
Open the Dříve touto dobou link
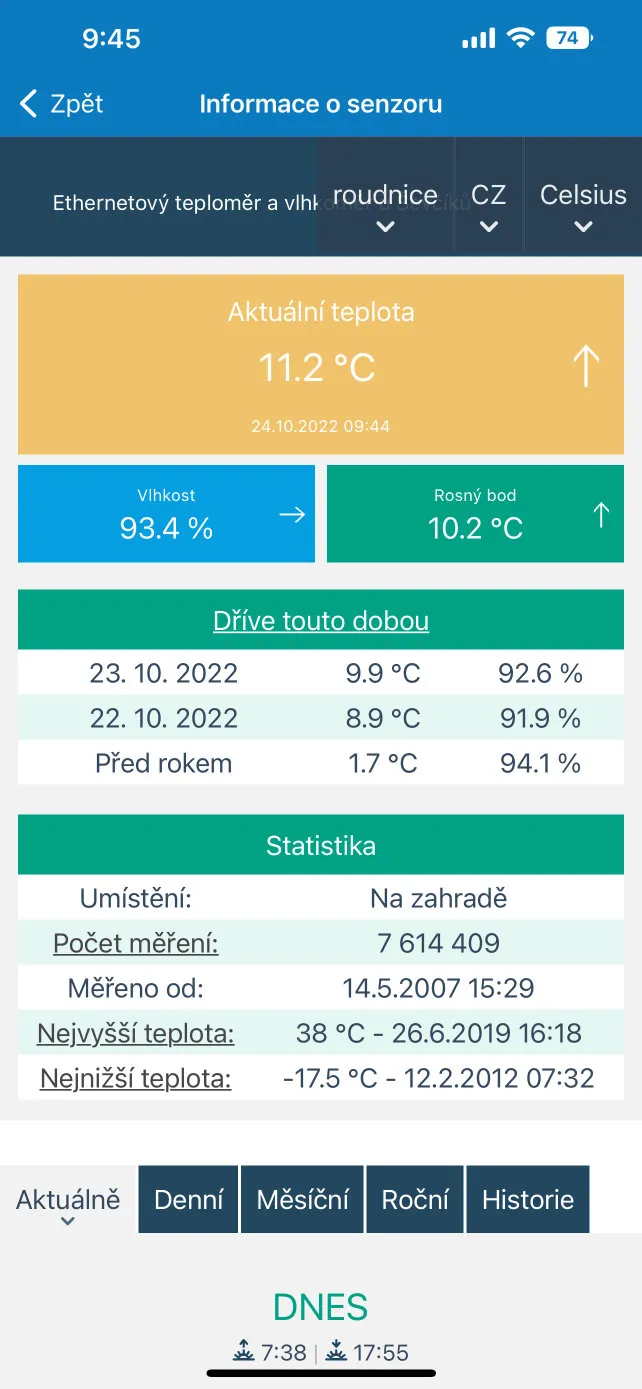321,621
